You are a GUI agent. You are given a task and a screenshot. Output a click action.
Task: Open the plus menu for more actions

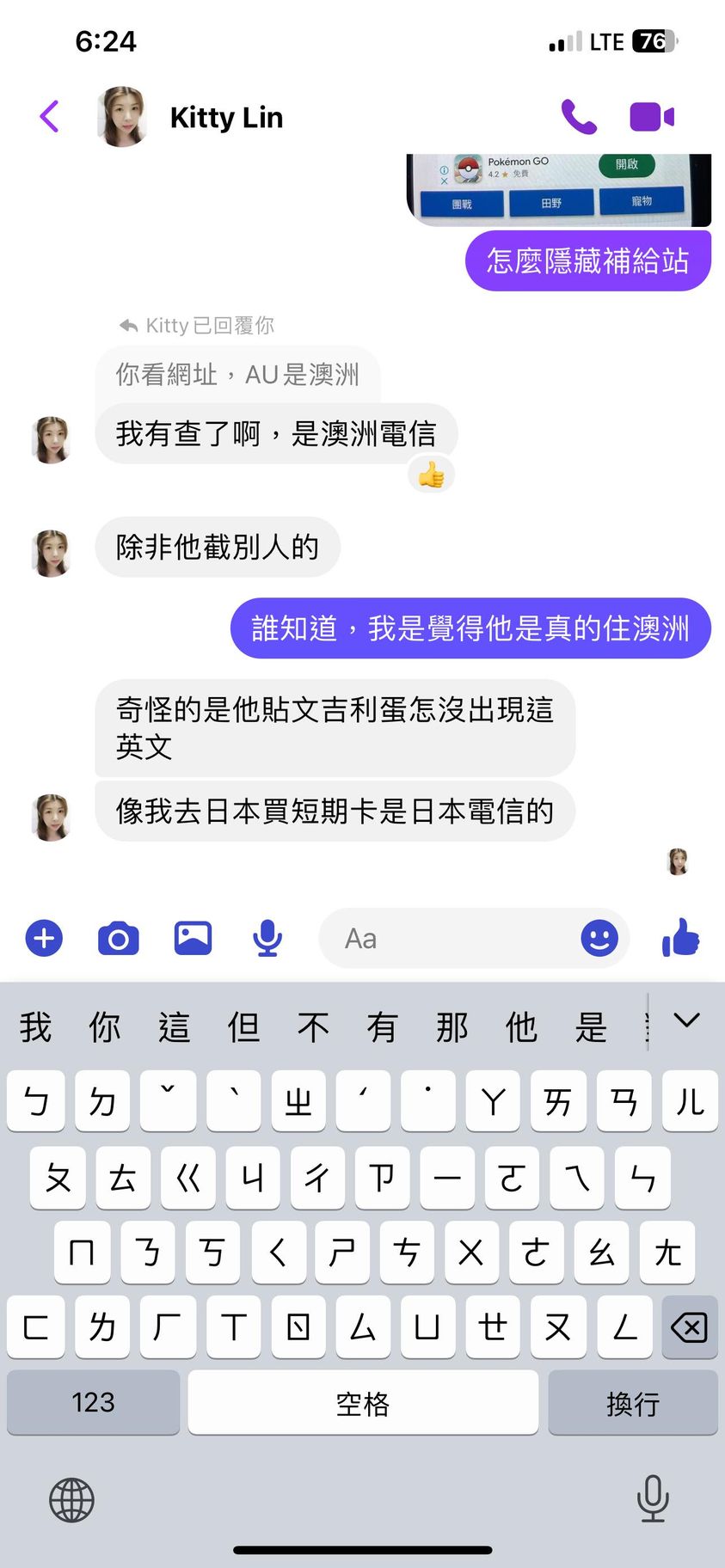point(45,938)
